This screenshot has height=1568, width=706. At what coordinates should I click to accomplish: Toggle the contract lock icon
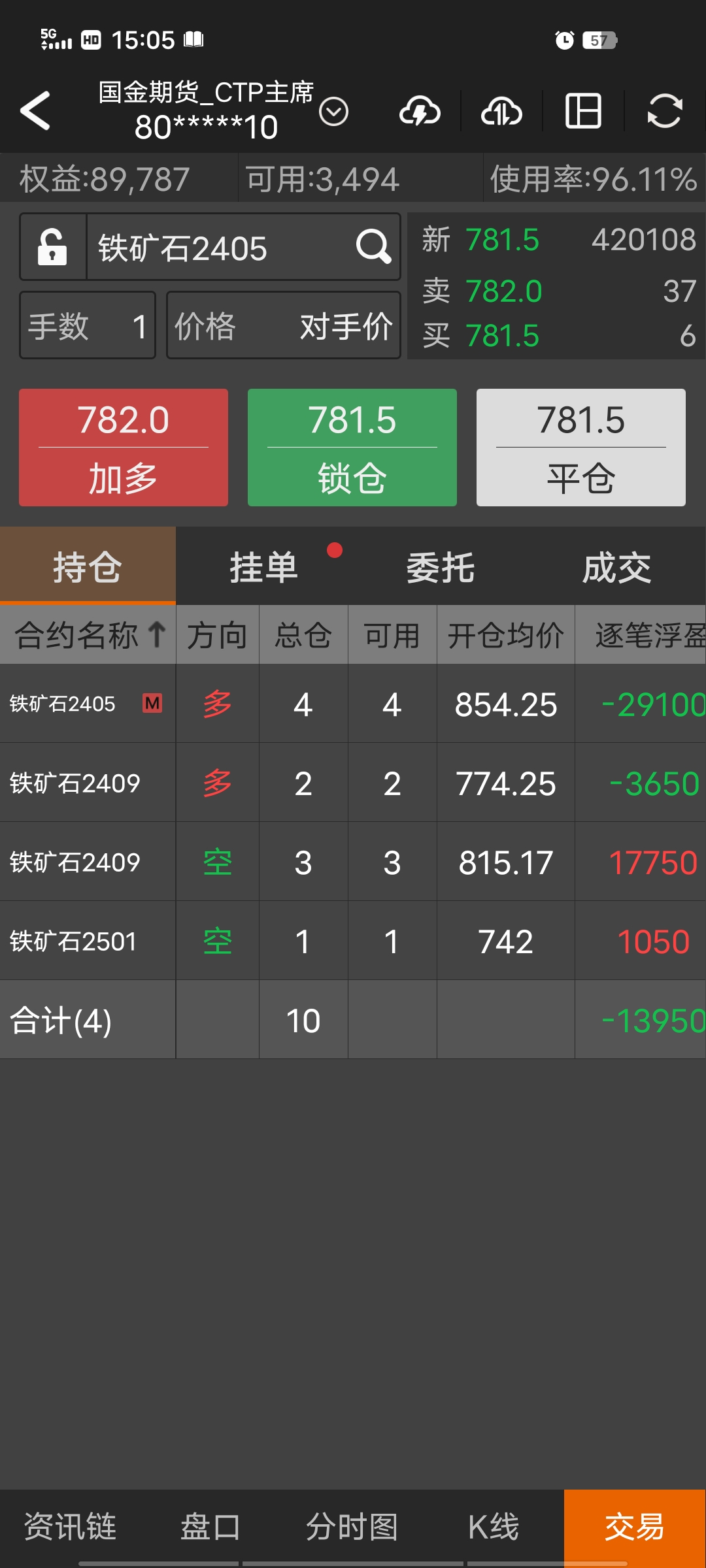coord(53,247)
